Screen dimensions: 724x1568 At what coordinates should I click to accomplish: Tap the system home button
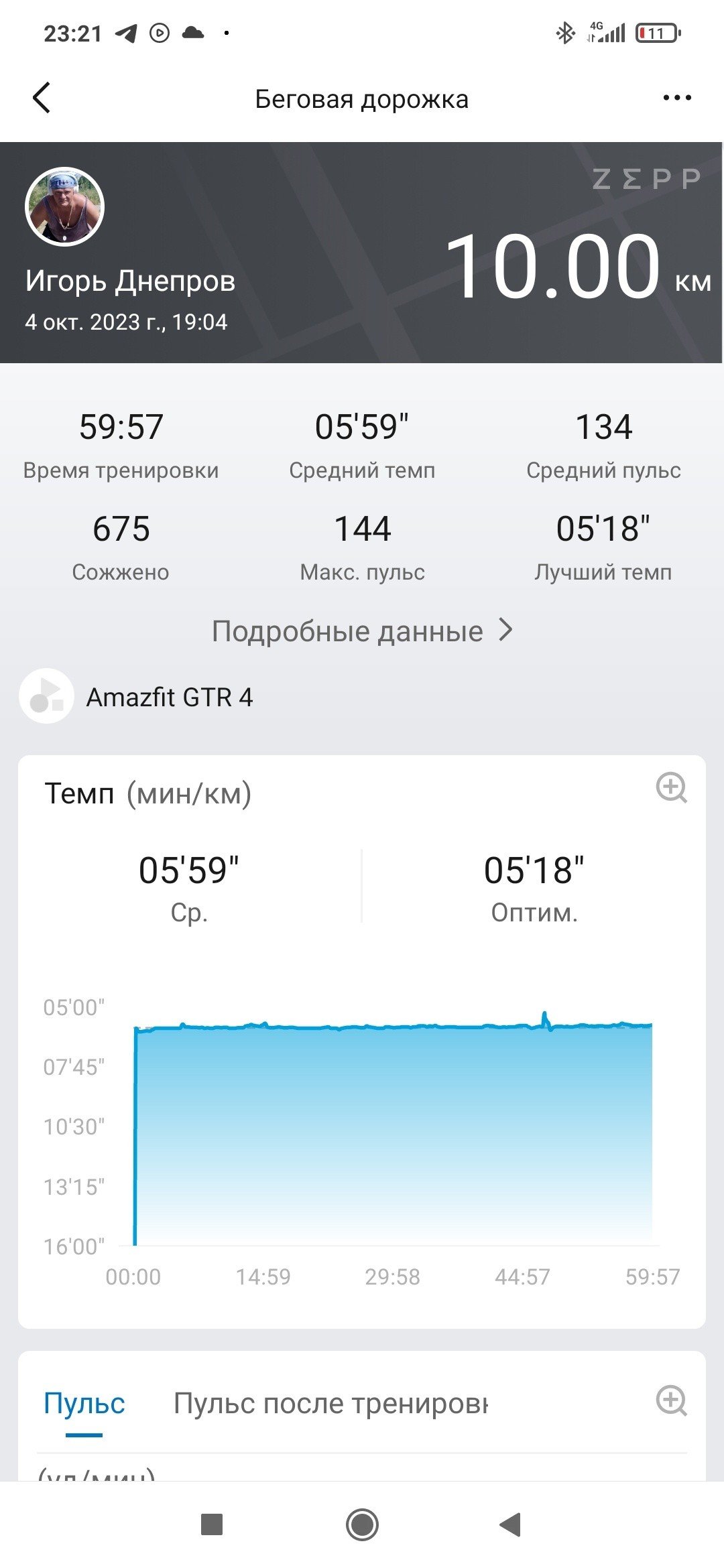click(x=362, y=1524)
